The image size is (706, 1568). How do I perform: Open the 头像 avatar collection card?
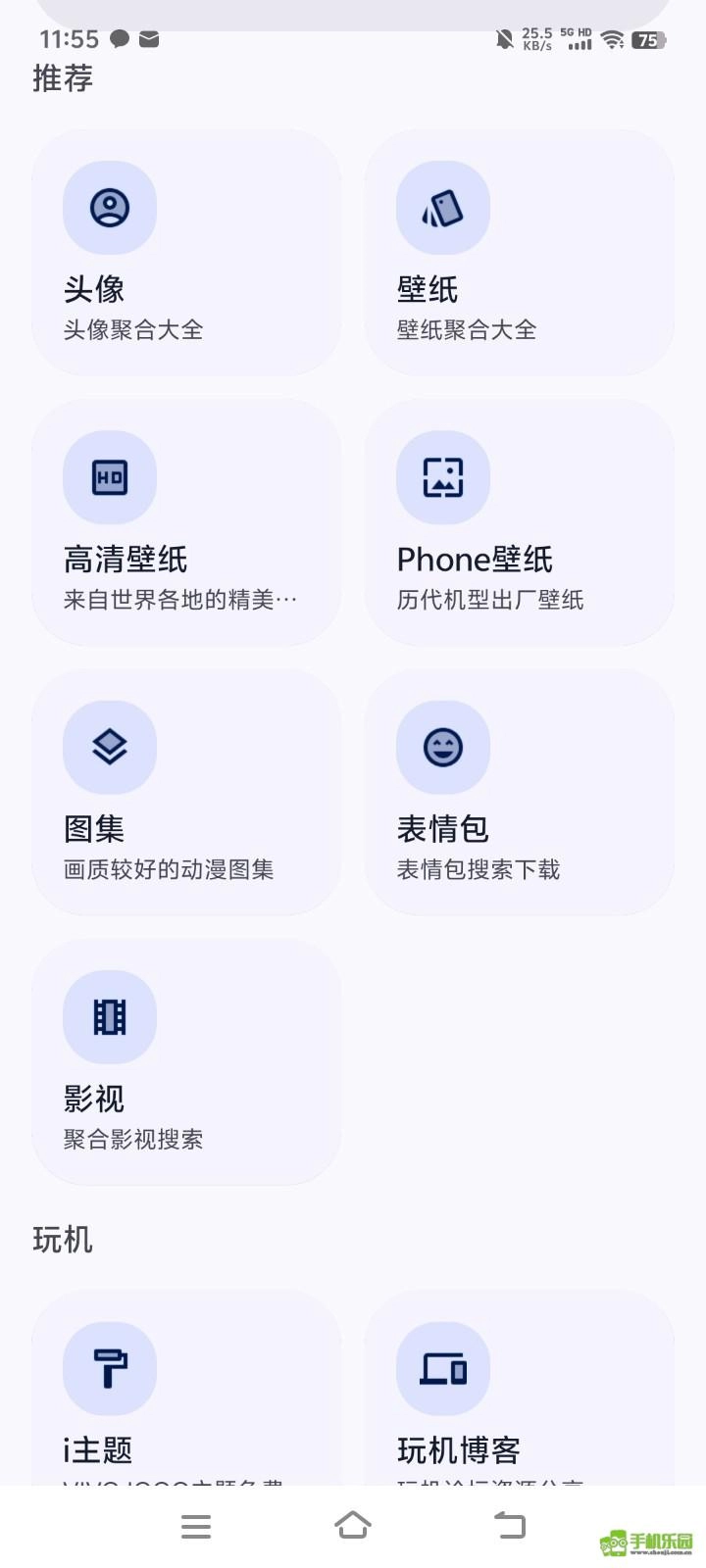tap(186, 253)
